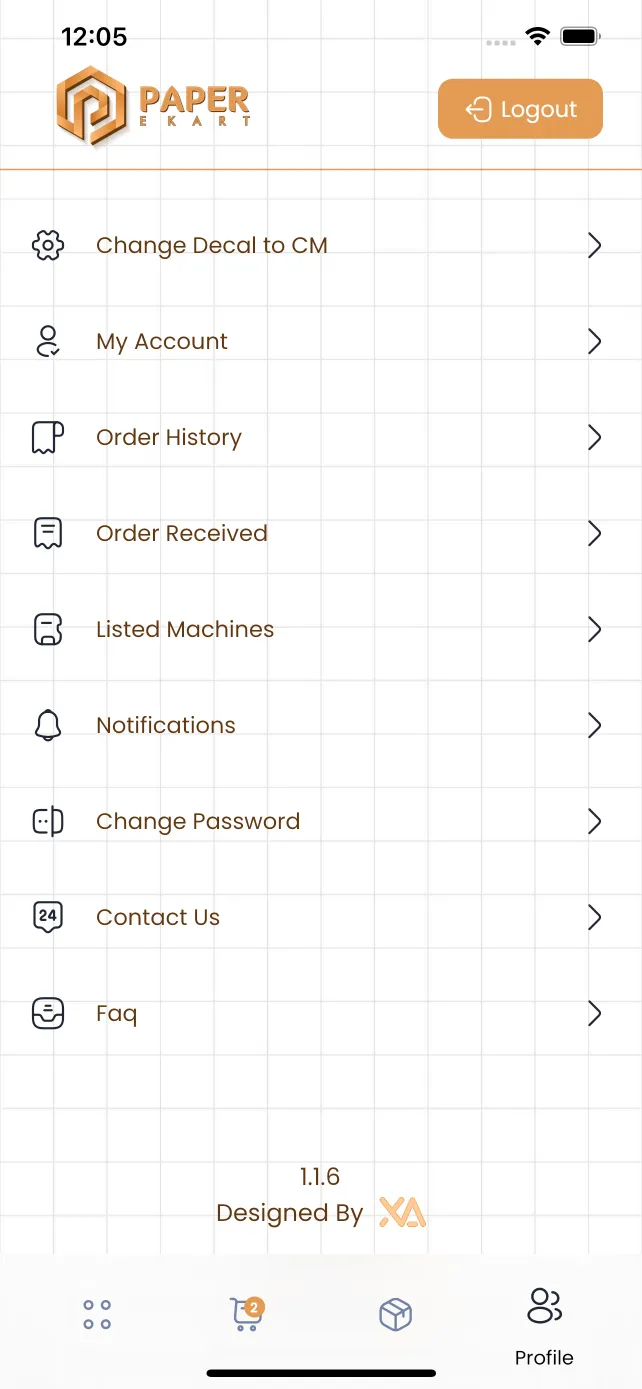
Task: Open Contact Us
Action: pos(321,917)
